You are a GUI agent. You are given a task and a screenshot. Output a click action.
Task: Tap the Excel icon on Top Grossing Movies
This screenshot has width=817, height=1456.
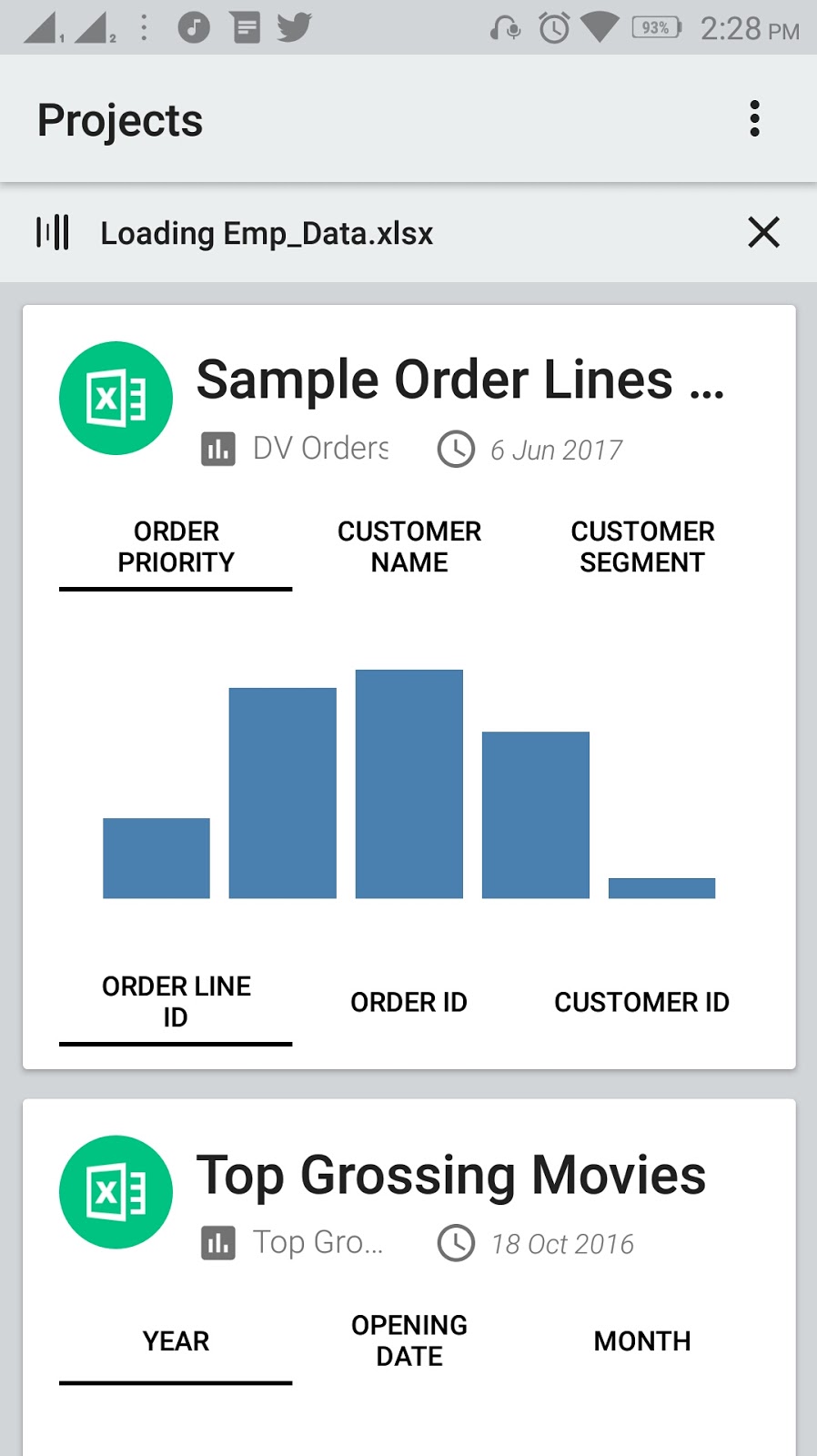pyautogui.click(x=115, y=1191)
